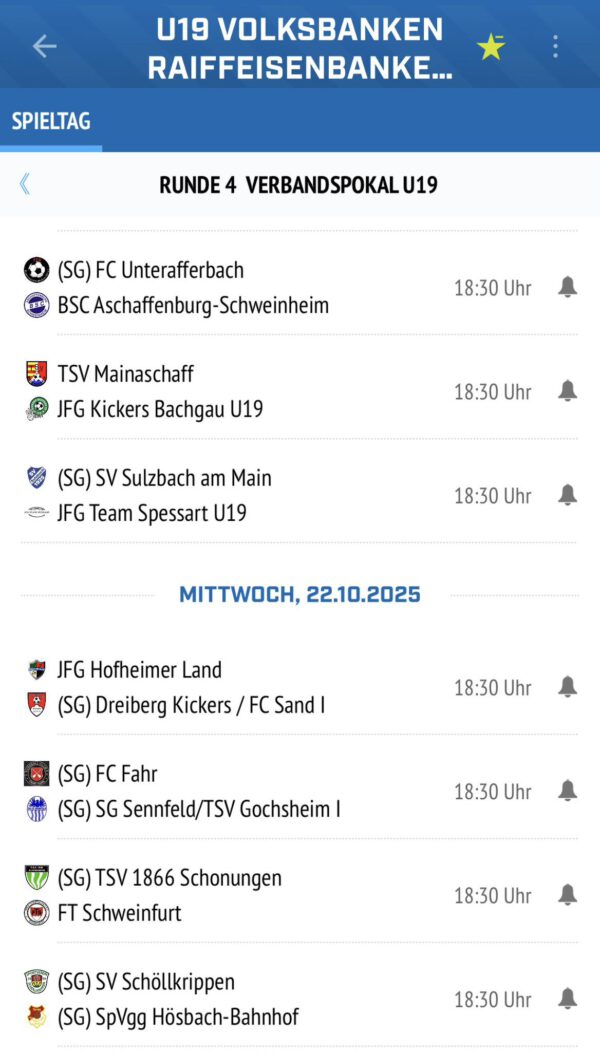Image resolution: width=600 pixels, height=1052 pixels.
Task: Select the Spieltag tab
Action: pyautogui.click(x=51, y=121)
